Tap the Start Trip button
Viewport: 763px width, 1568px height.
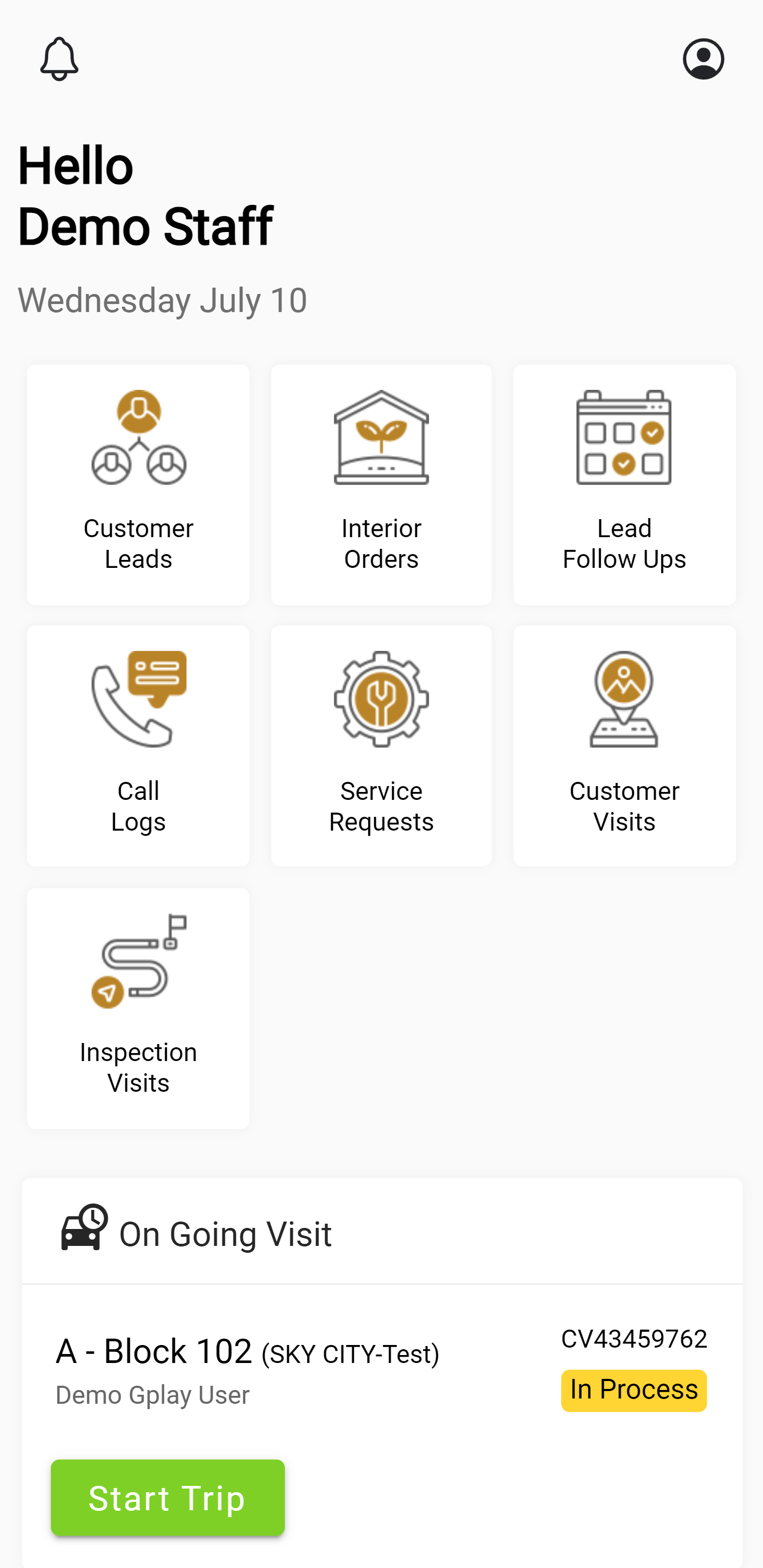[167, 1498]
